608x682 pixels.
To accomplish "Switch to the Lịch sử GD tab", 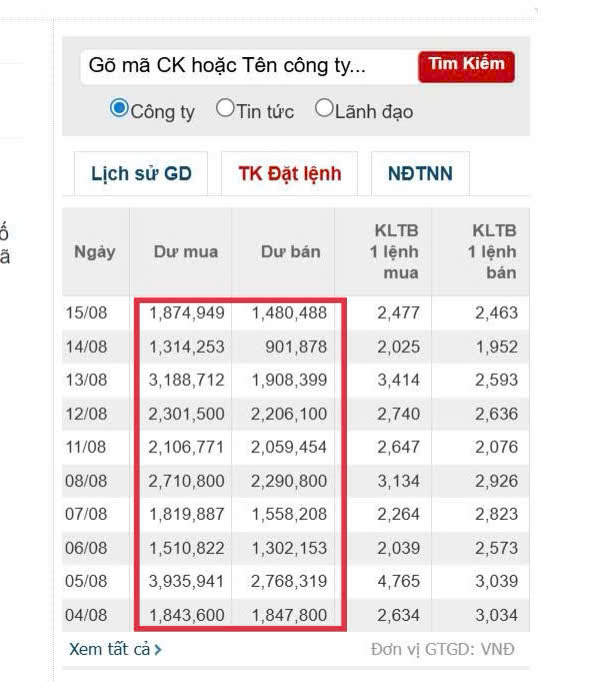I will (141, 173).
